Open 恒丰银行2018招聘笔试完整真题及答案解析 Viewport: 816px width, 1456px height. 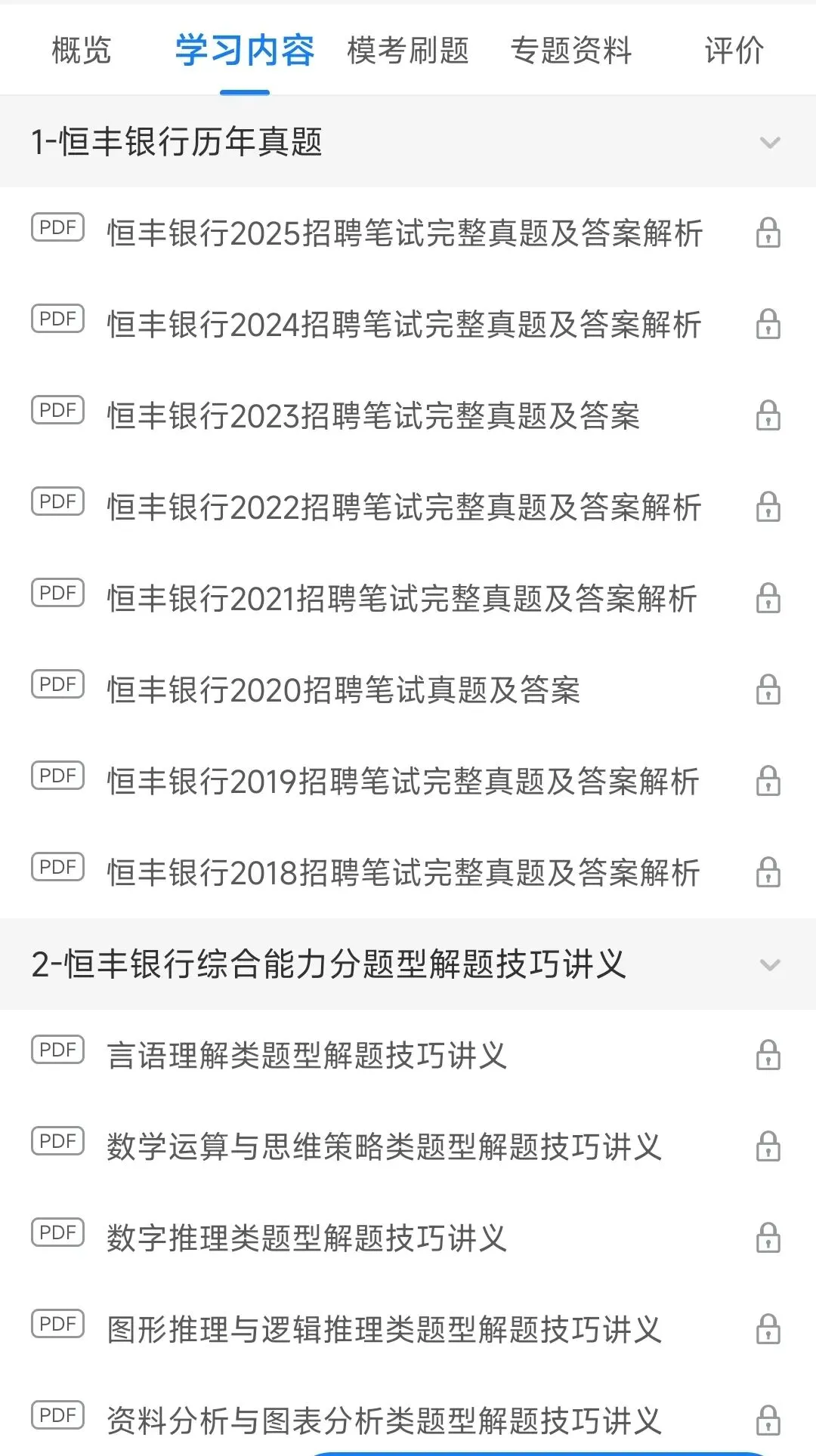click(x=408, y=872)
